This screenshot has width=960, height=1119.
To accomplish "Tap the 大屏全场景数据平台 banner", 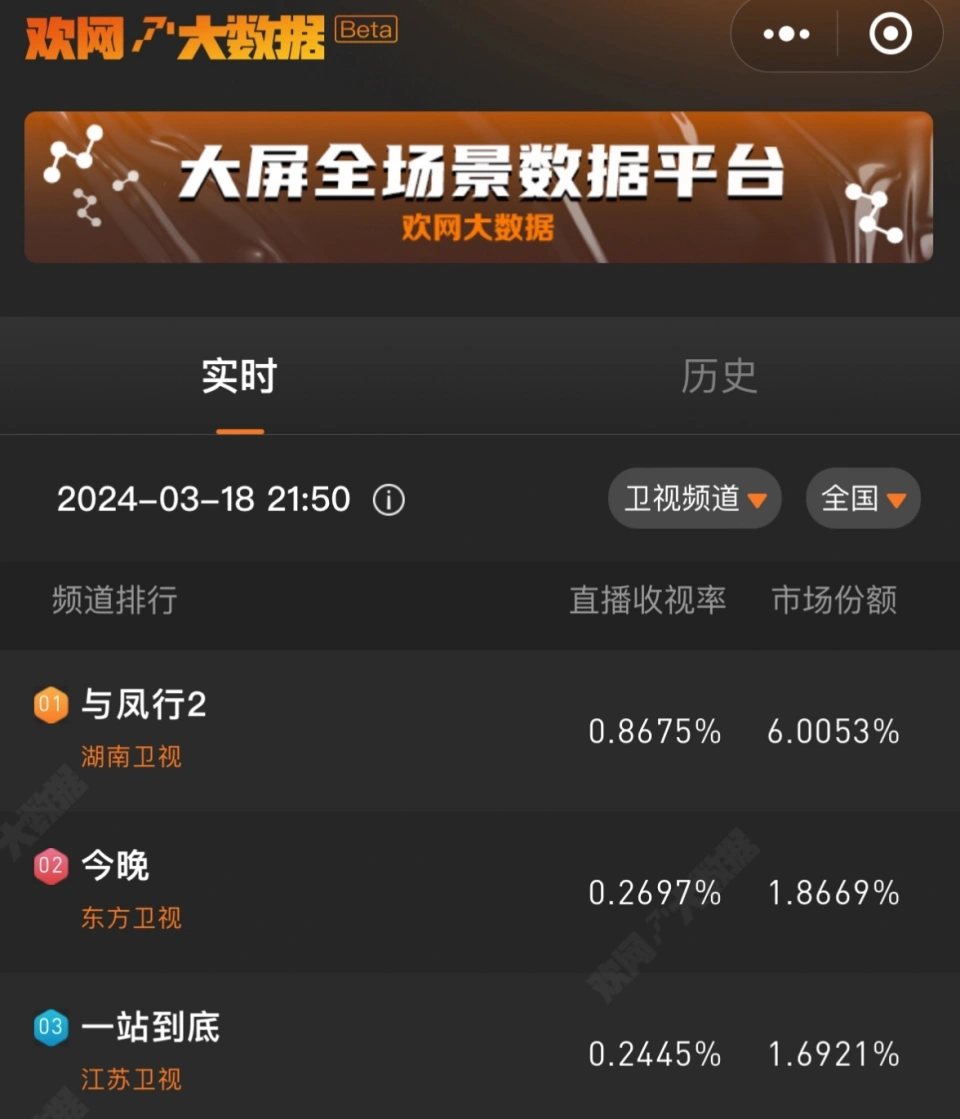I will click(480, 188).
